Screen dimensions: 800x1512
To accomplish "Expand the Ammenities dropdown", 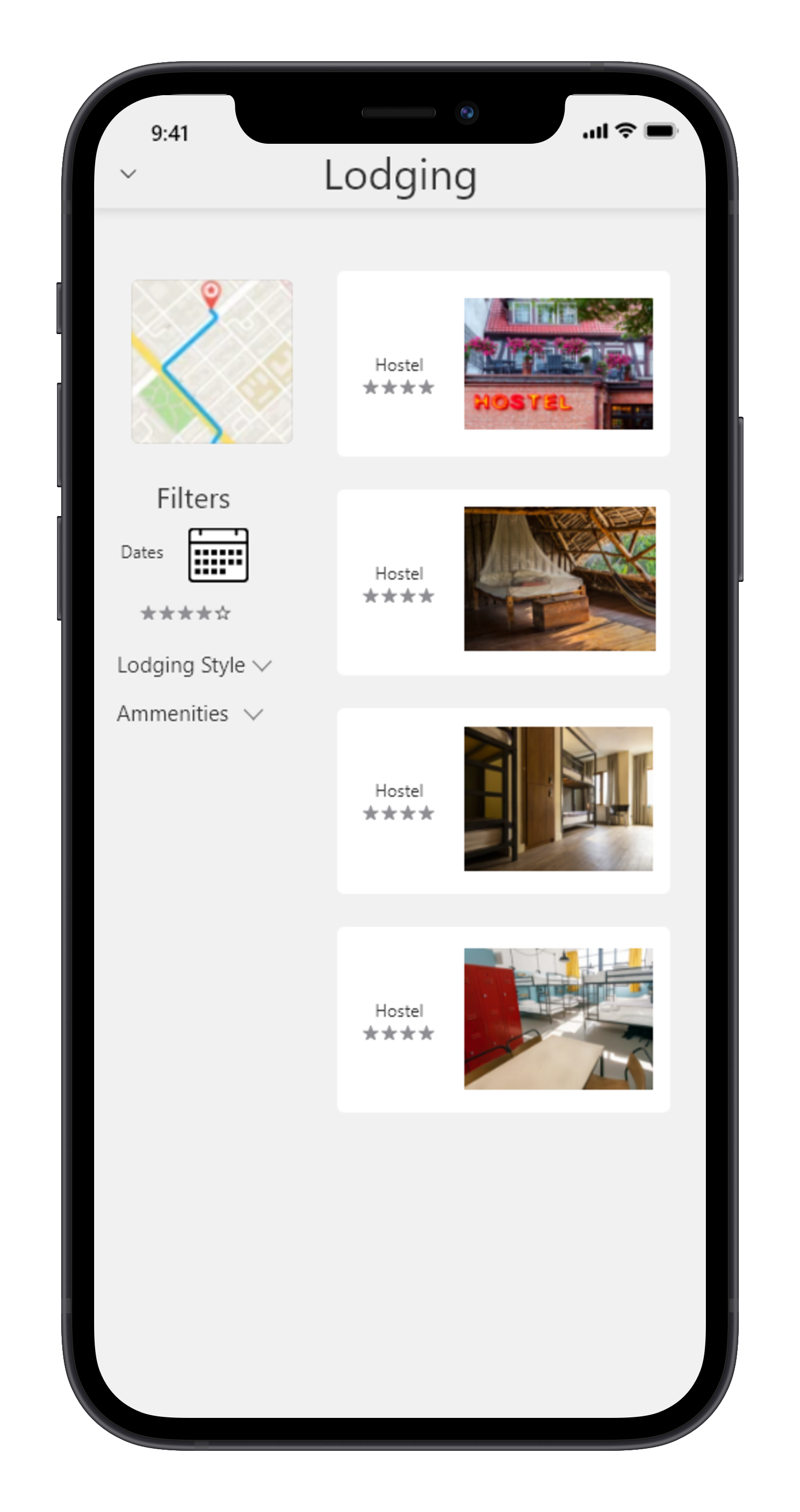I will coord(254,714).
